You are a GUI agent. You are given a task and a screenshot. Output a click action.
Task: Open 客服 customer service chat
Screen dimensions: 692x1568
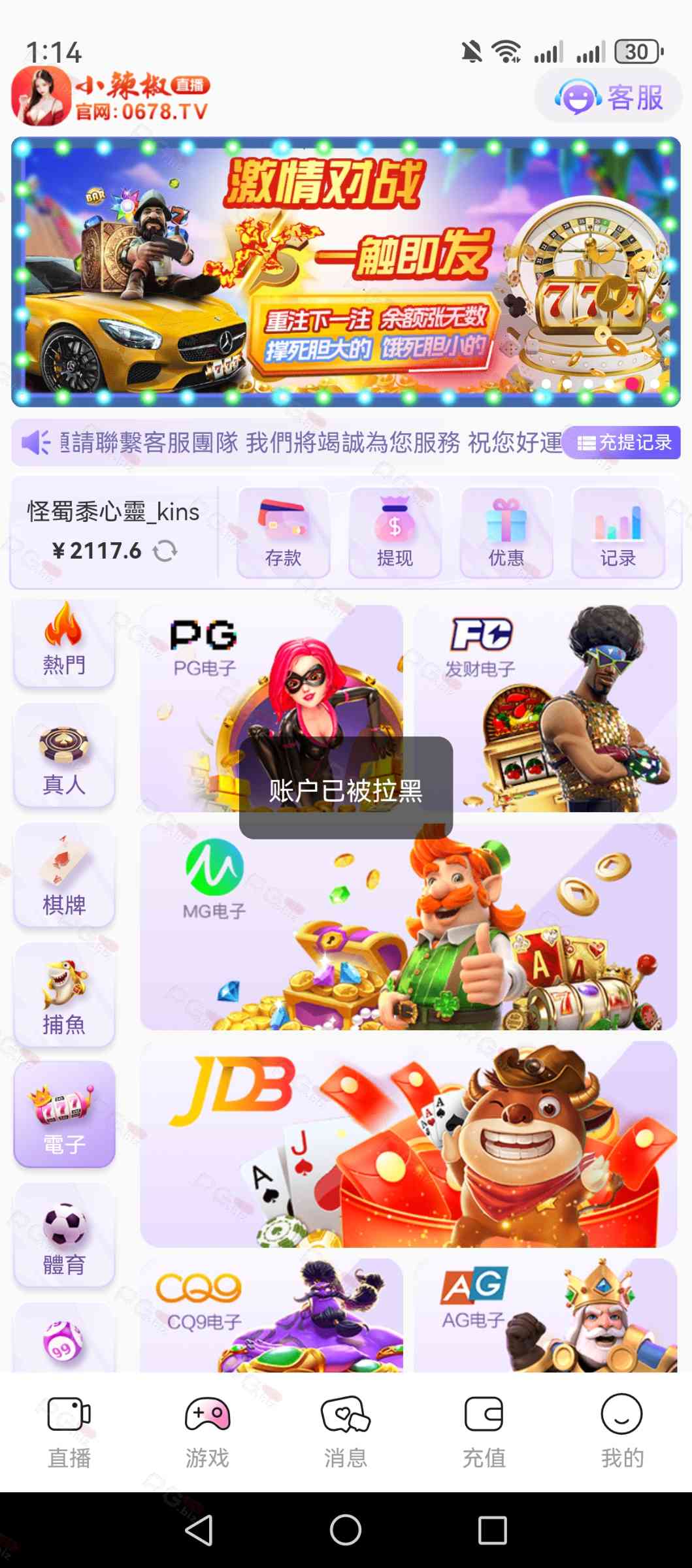click(608, 98)
